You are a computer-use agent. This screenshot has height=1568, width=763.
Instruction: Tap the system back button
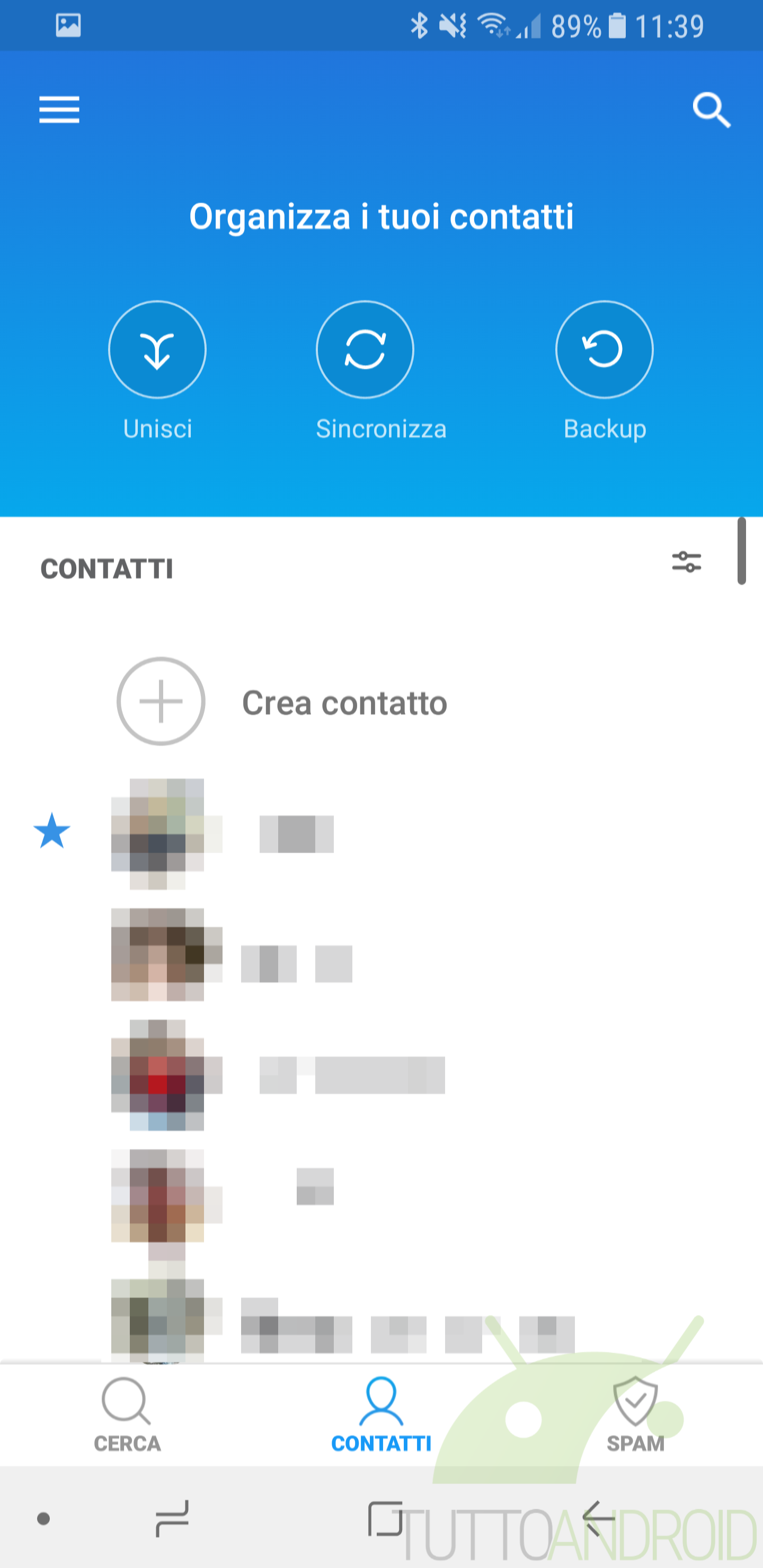point(598,1518)
